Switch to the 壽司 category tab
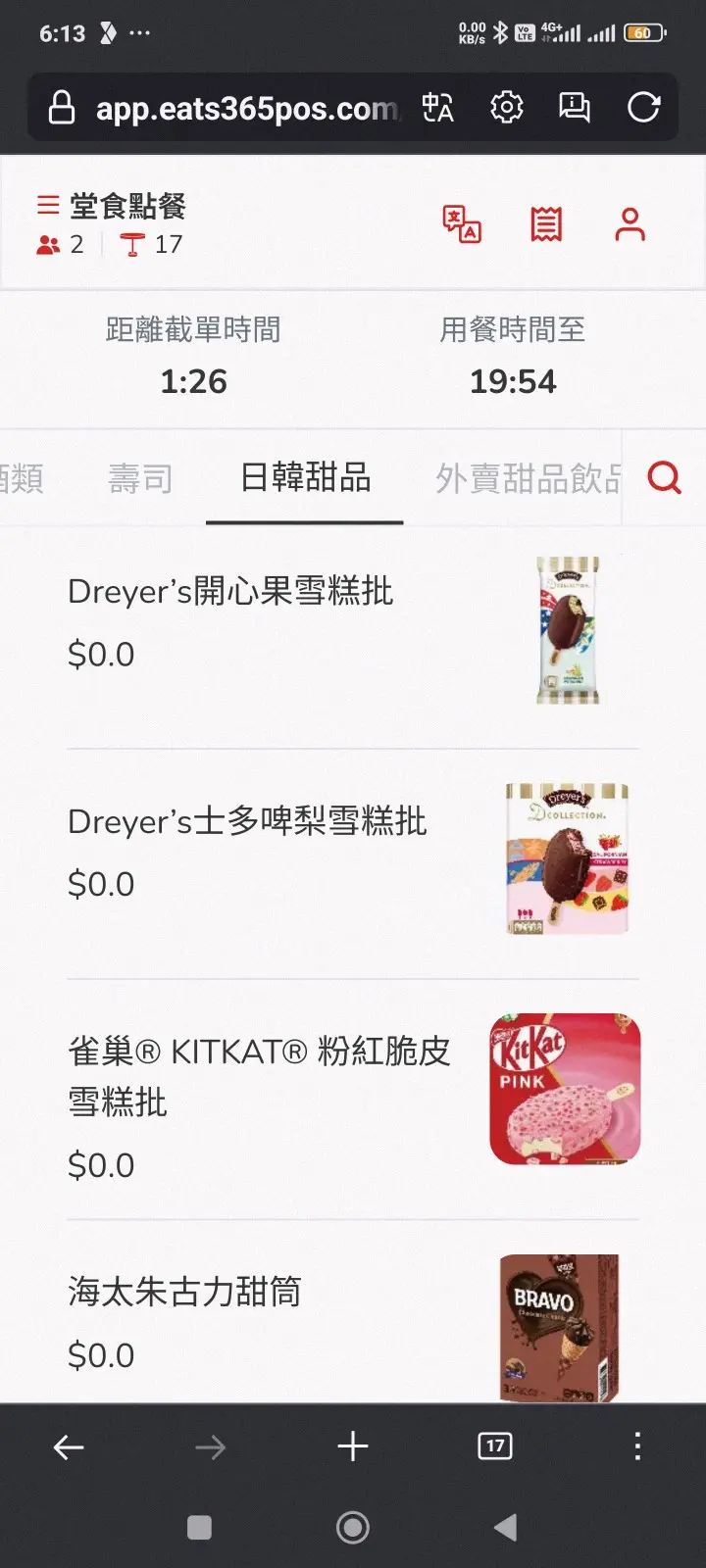This screenshot has height=1568, width=706. coord(140,479)
